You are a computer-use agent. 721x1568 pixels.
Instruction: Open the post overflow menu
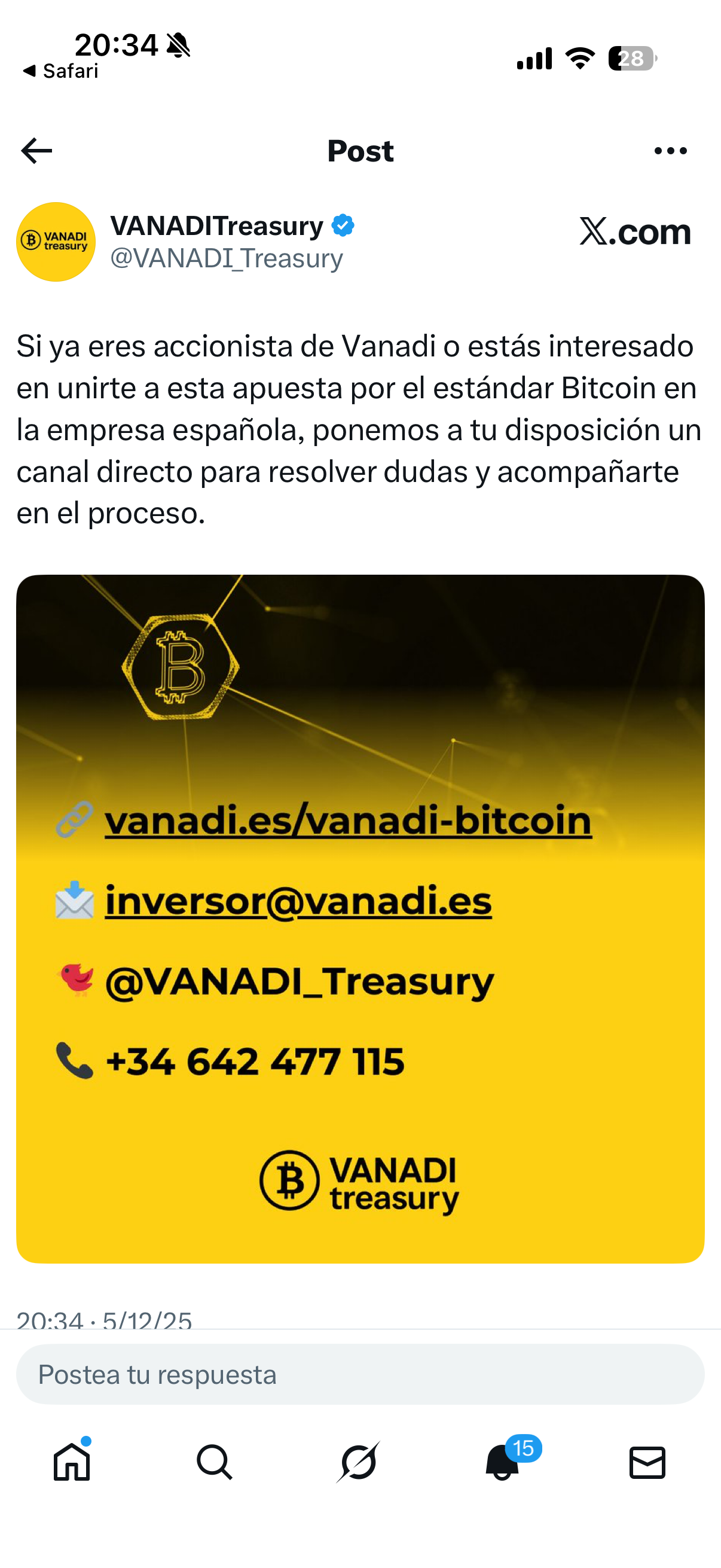[671, 151]
